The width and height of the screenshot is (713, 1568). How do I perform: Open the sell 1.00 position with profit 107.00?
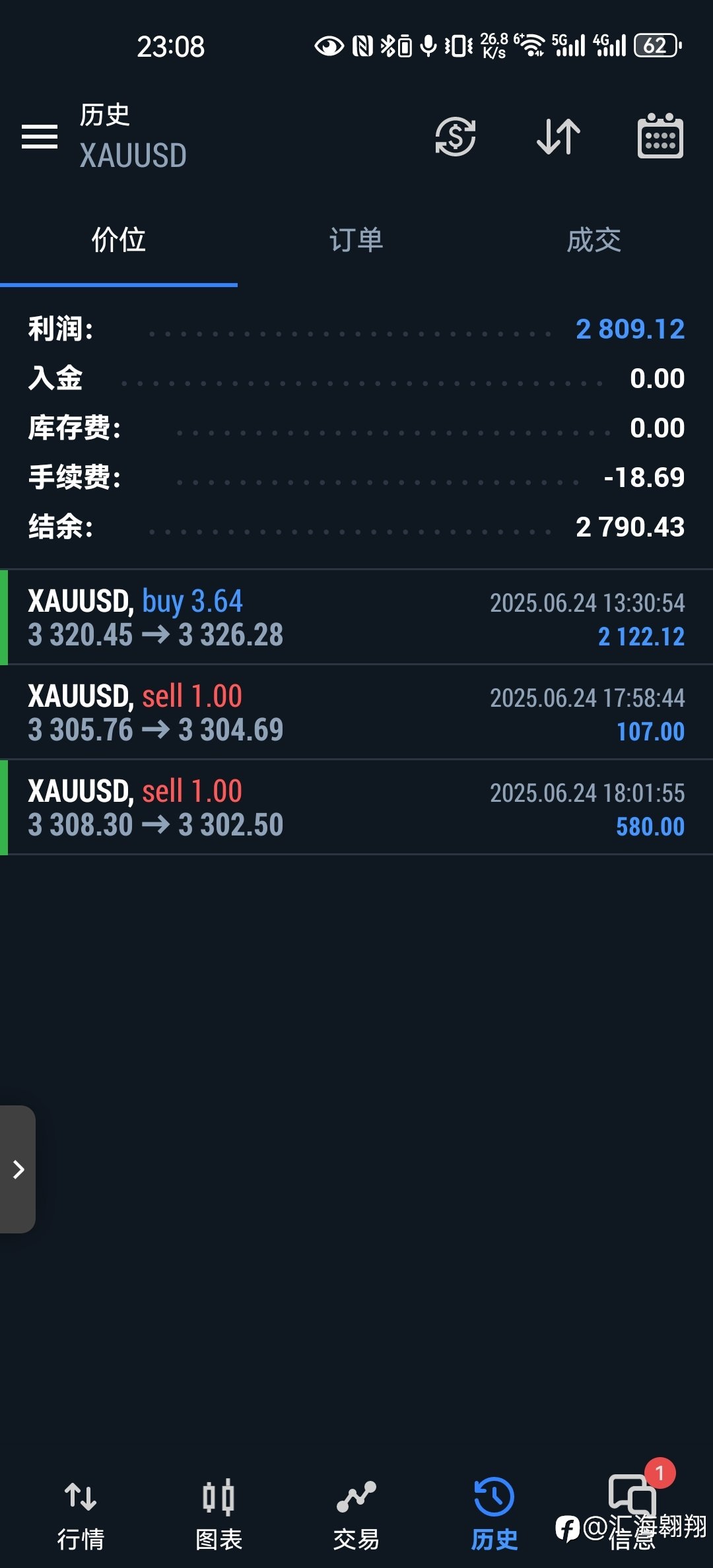click(356, 712)
